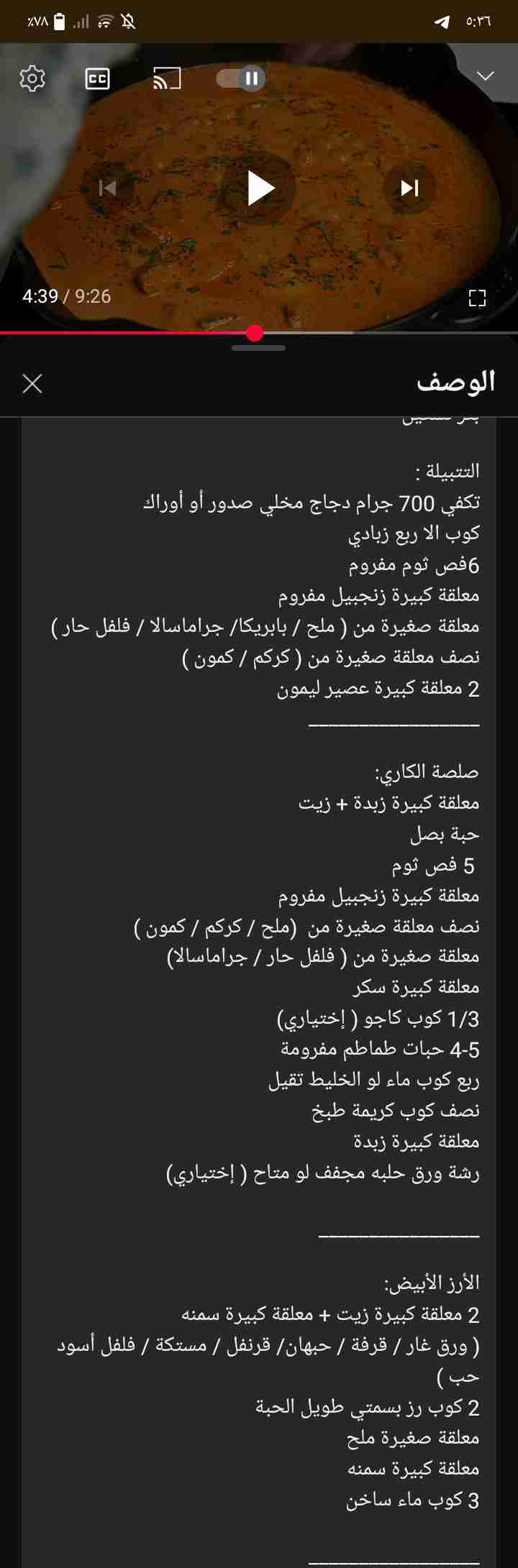Go to the previous video
Image resolution: width=518 pixels, height=1568 pixels.
pos(108,188)
